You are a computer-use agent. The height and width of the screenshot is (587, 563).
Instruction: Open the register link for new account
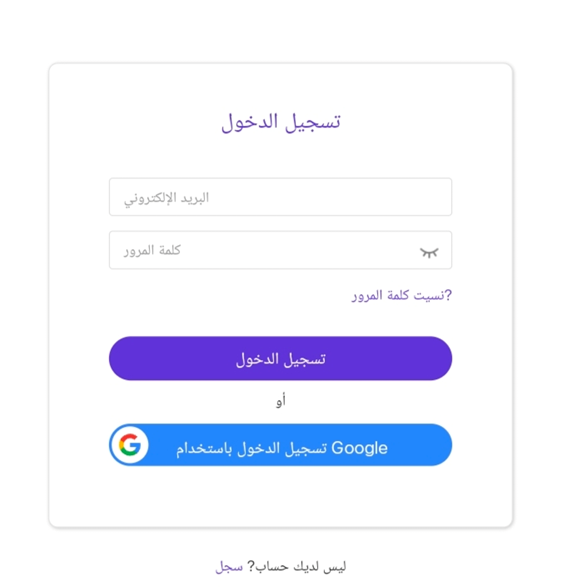tap(229, 566)
